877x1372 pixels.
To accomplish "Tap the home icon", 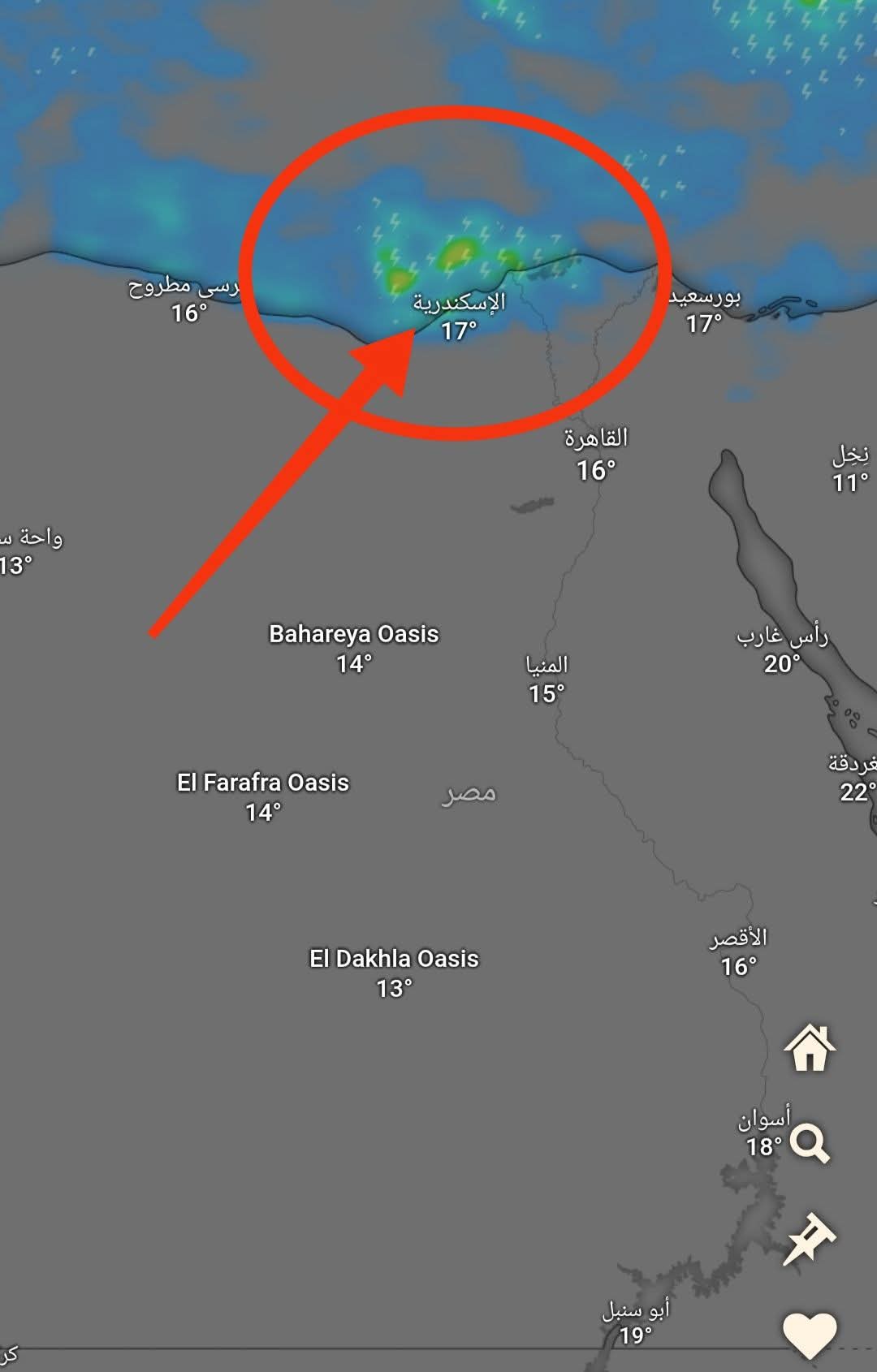I will click(810, 1048).
